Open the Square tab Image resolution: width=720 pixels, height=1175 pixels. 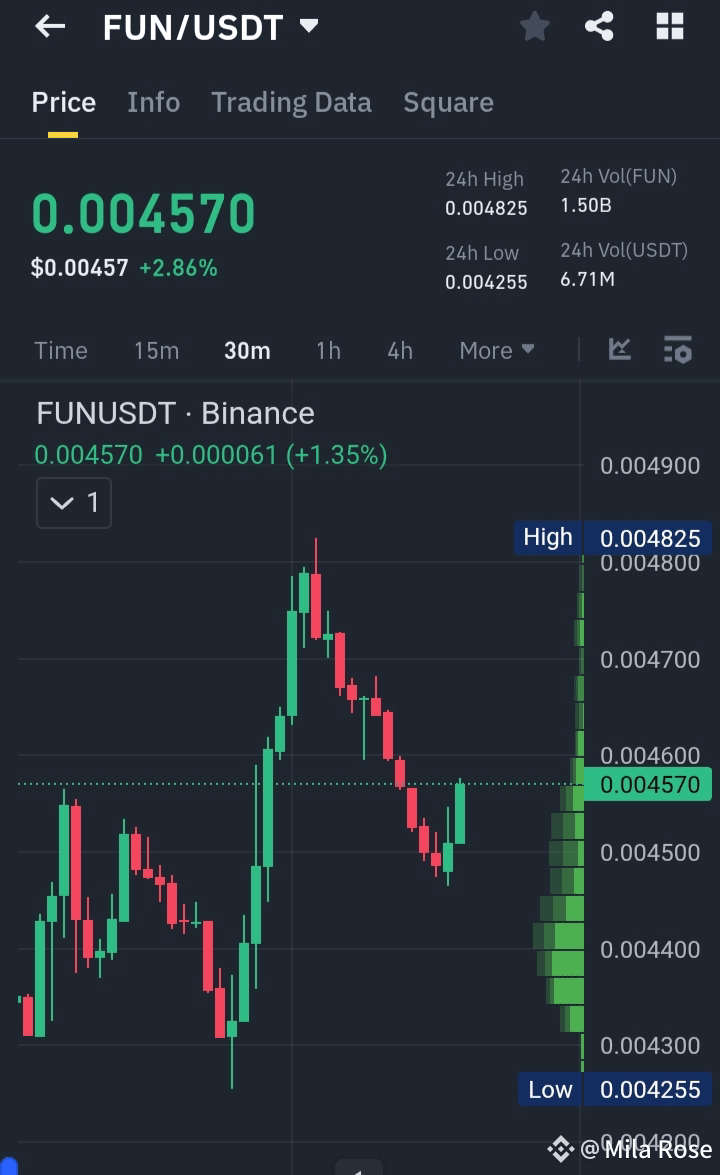tap(448, 102)
